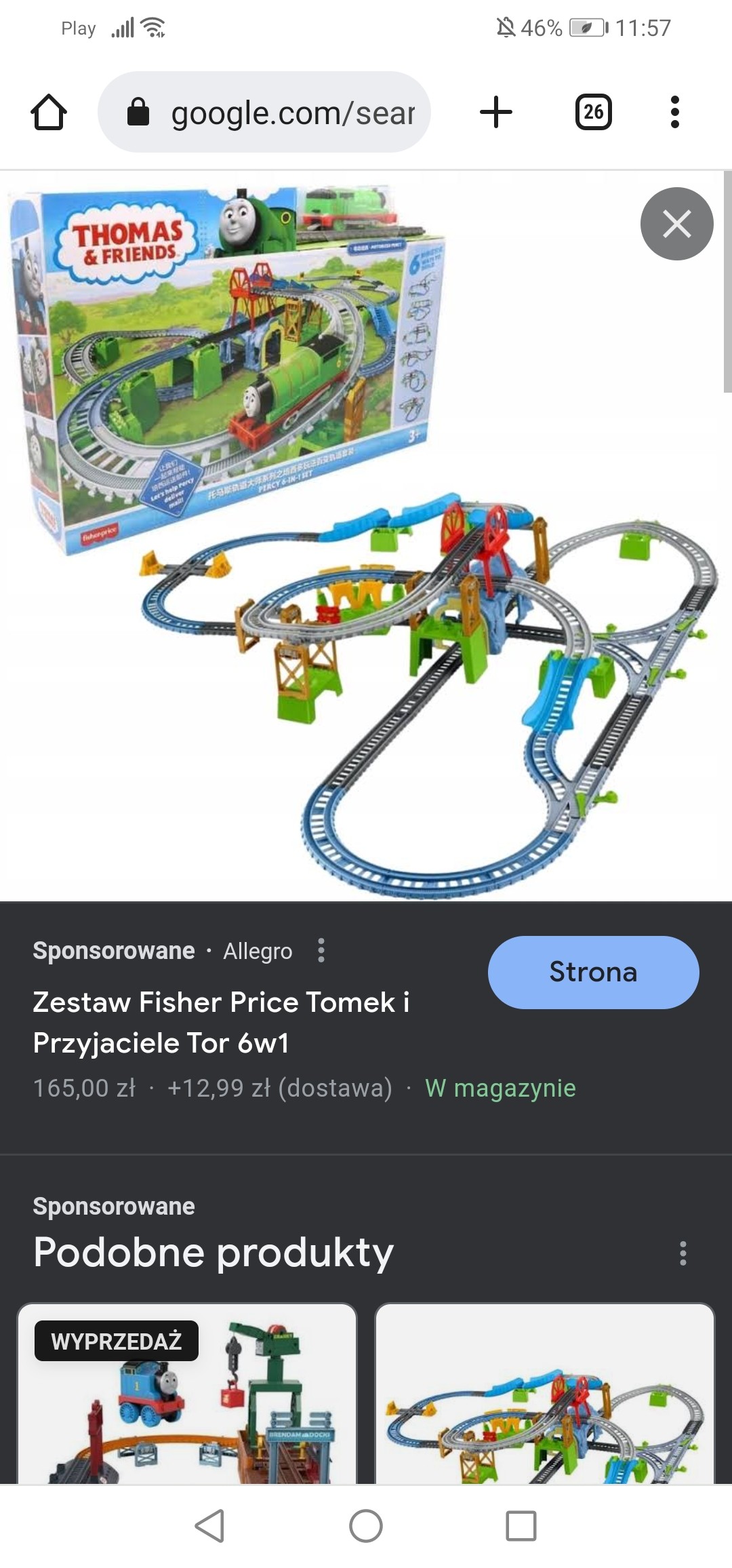732x1568 pixels.
Task: Open the browser overflow menu
Action: (x=674, y=112)
